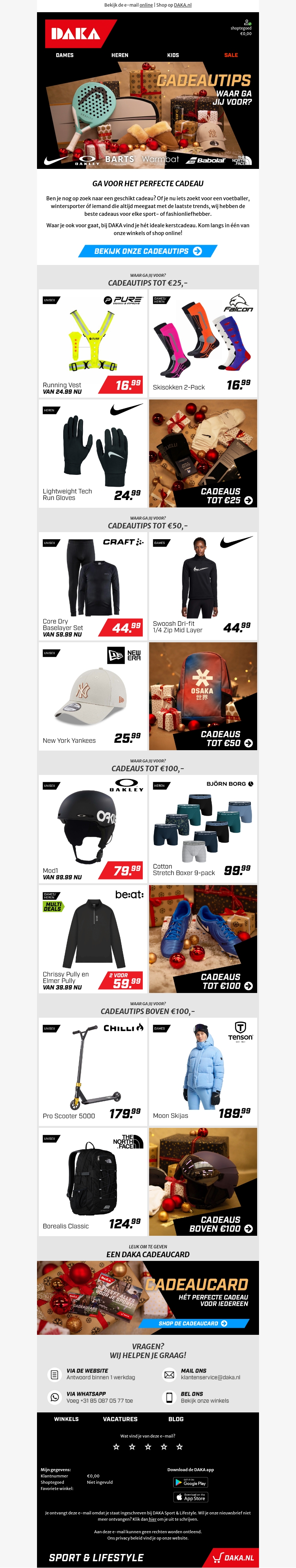296x1568 pixels.
Task: Open Björn Borg Cotton Stretch Boxer 9-pack
Action: tap(203, 829)
